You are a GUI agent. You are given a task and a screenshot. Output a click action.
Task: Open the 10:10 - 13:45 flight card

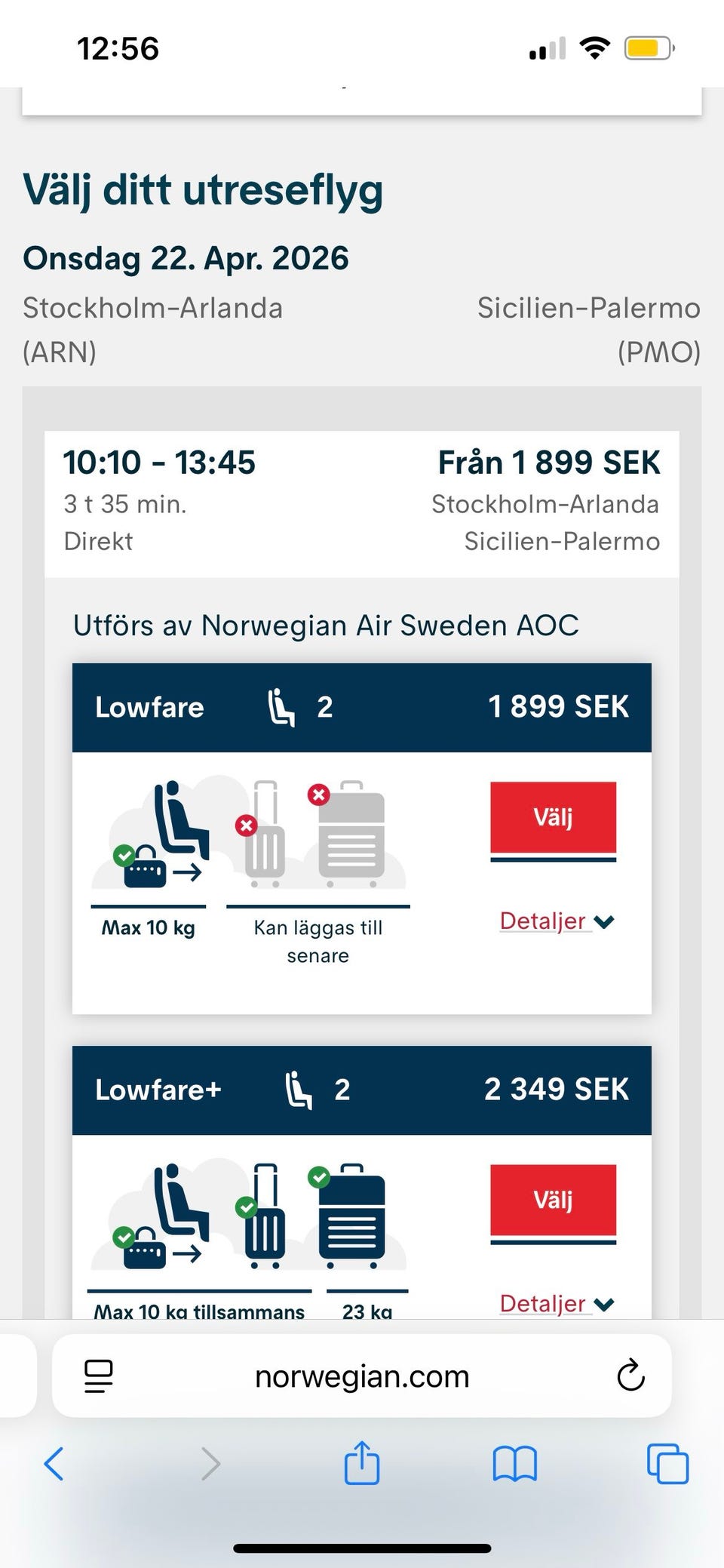[362, 504]
